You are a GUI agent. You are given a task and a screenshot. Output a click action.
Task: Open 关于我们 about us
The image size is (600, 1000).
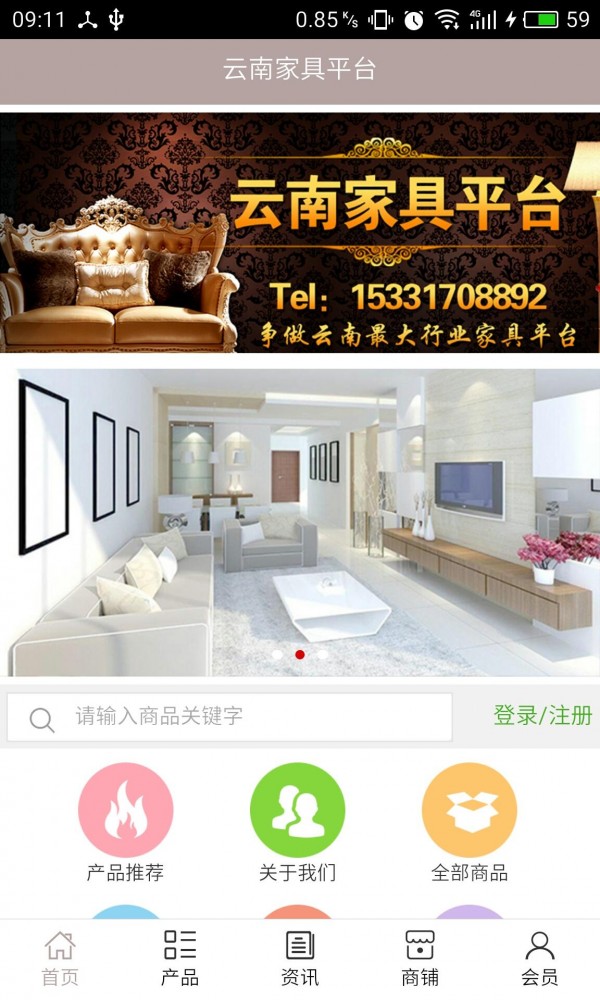click(x=297, y=823)
